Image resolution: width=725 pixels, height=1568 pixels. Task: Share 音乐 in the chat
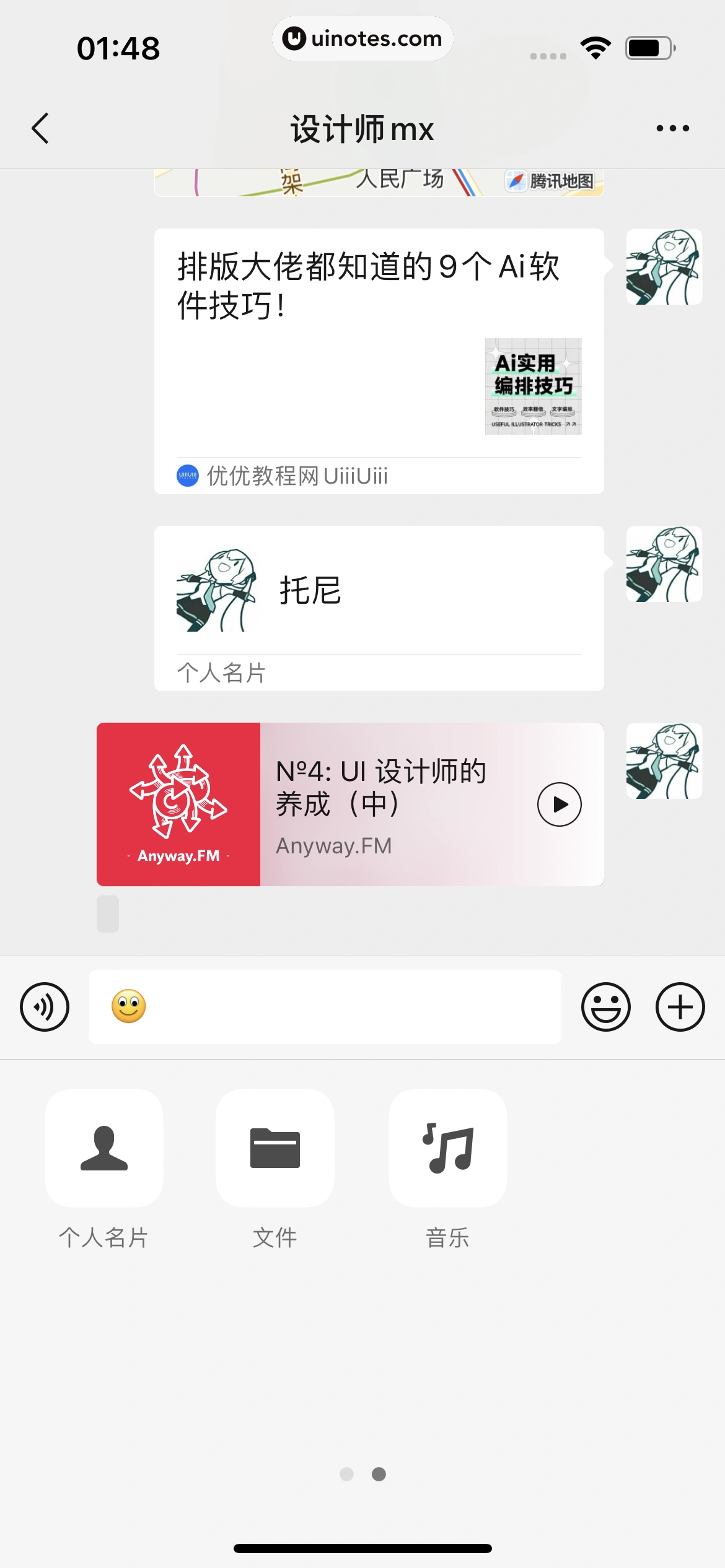(447, 1149)
